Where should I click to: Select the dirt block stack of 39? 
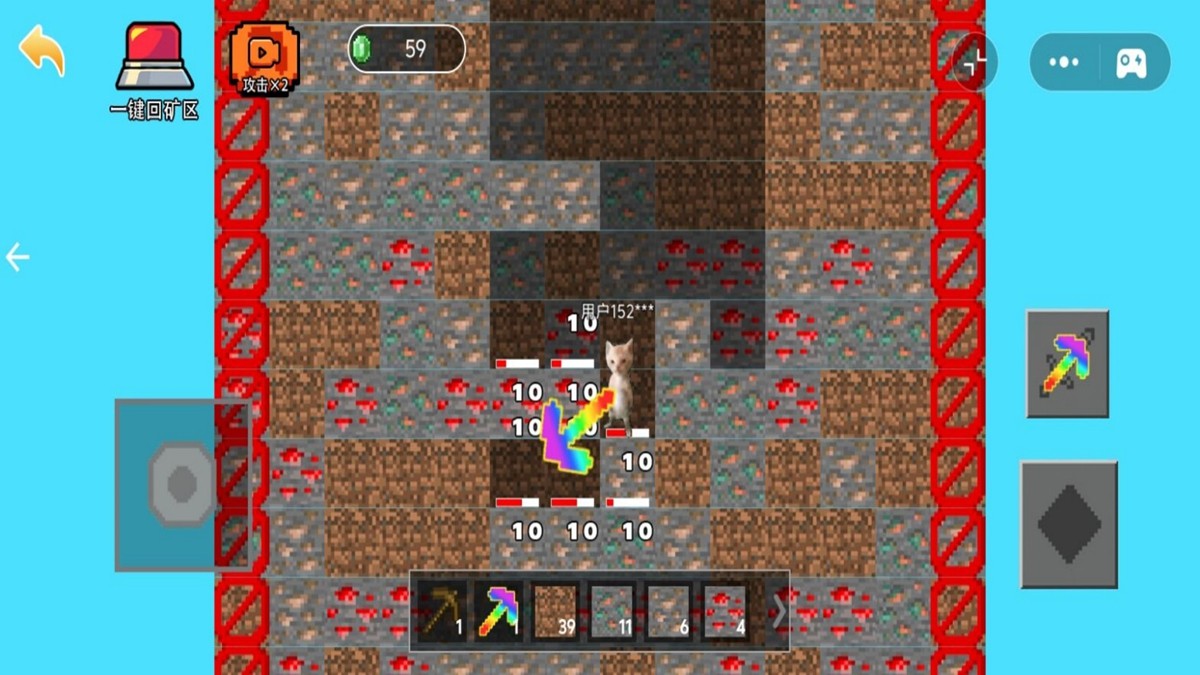[x=555, y=610]
